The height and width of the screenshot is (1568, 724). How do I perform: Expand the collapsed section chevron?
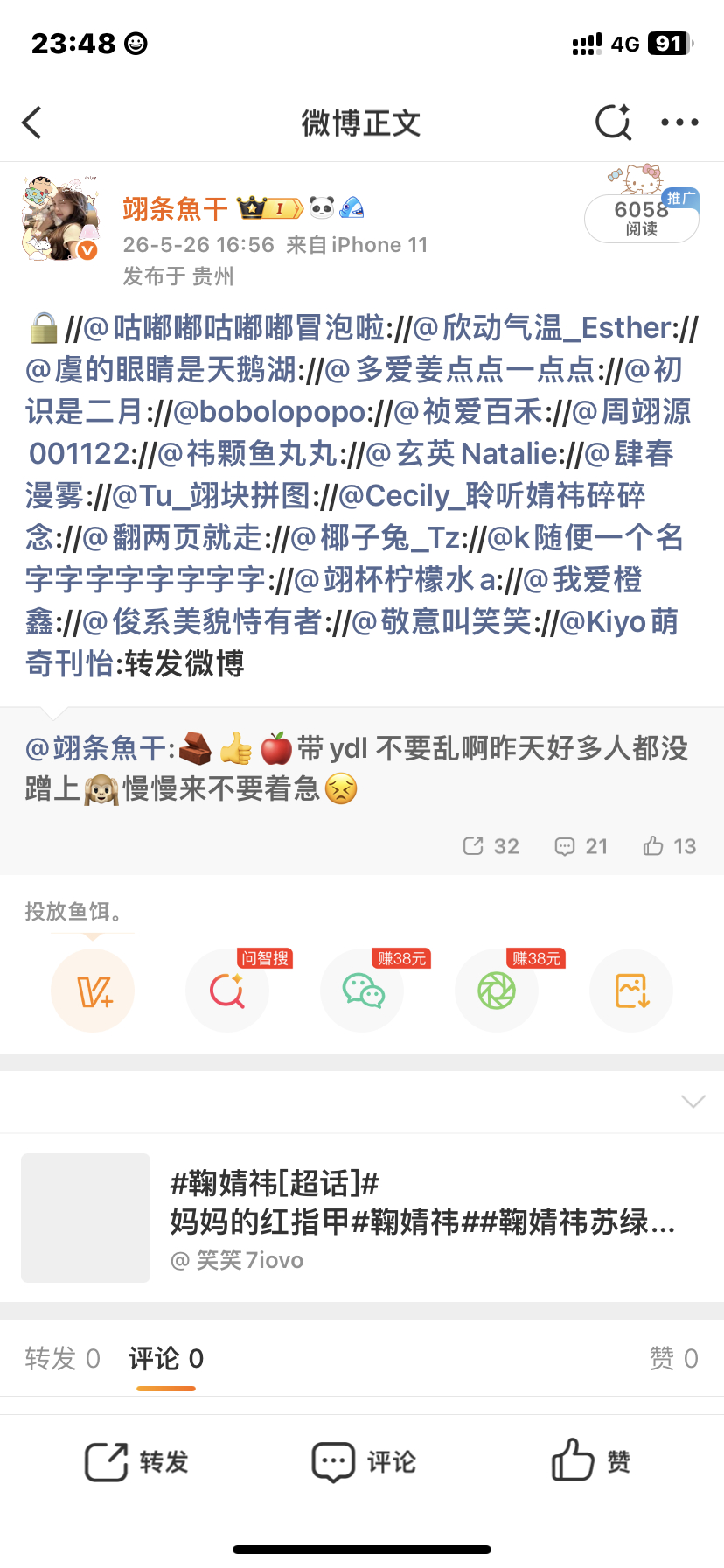click(693, 1101)
